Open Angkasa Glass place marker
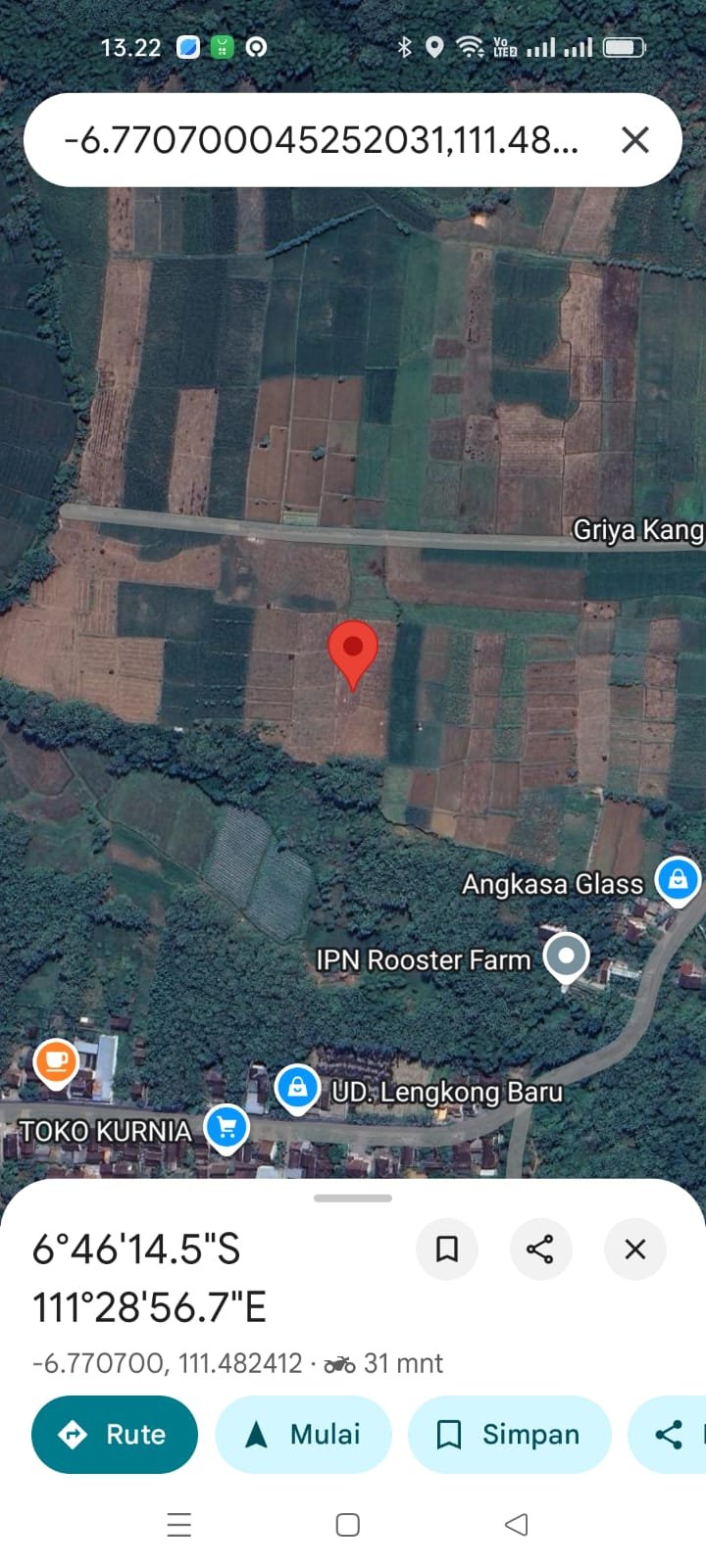The width and height of the screenshot is (706, 1568). [x=678, y=879]
